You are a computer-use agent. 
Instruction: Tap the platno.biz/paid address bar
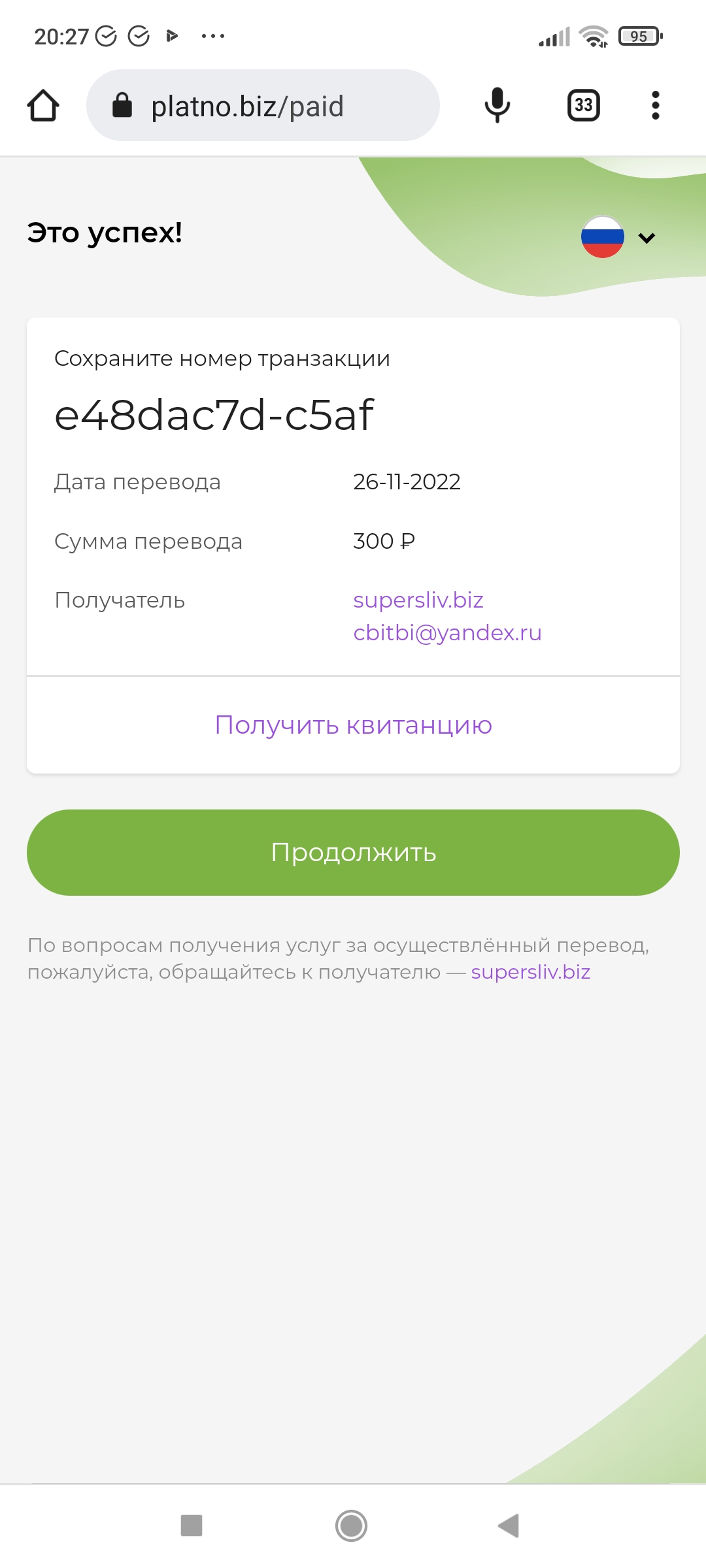[x=263, y=105]
